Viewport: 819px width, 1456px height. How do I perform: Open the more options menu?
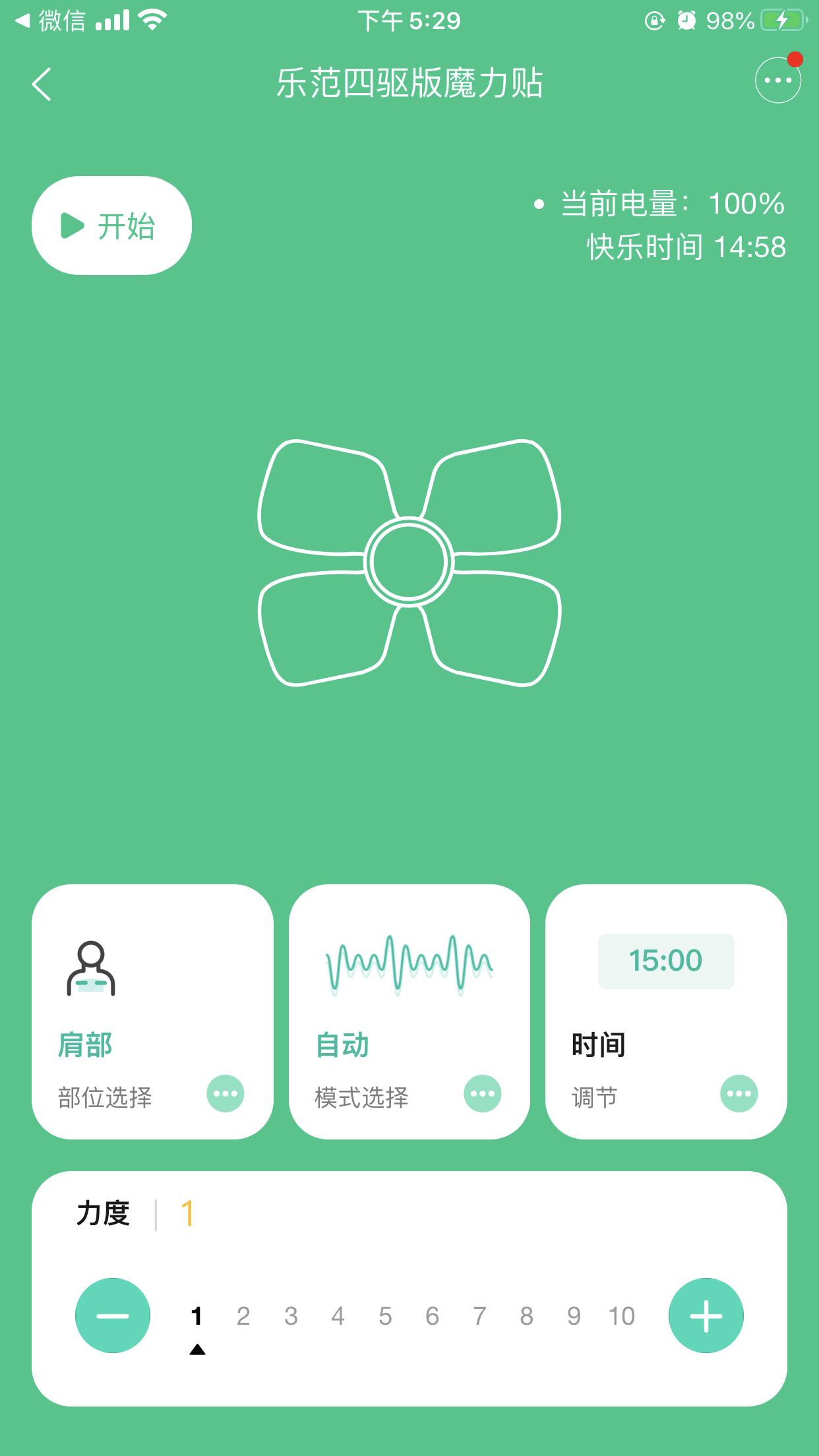[777, 80]
